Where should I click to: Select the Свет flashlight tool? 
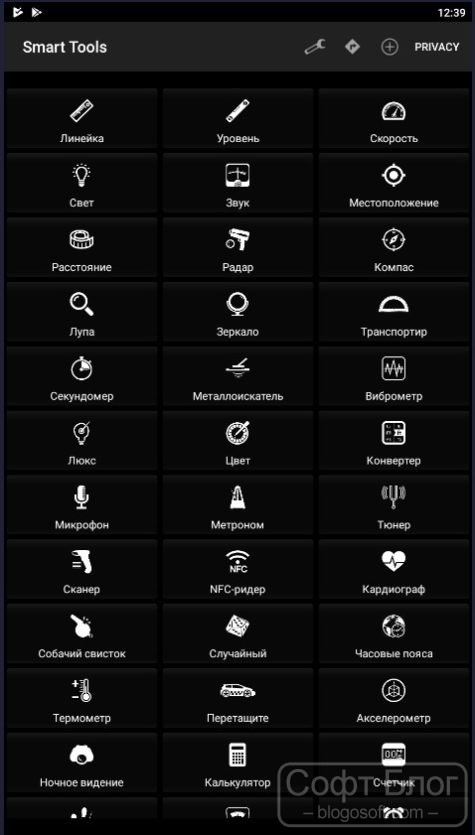point(82,183)
